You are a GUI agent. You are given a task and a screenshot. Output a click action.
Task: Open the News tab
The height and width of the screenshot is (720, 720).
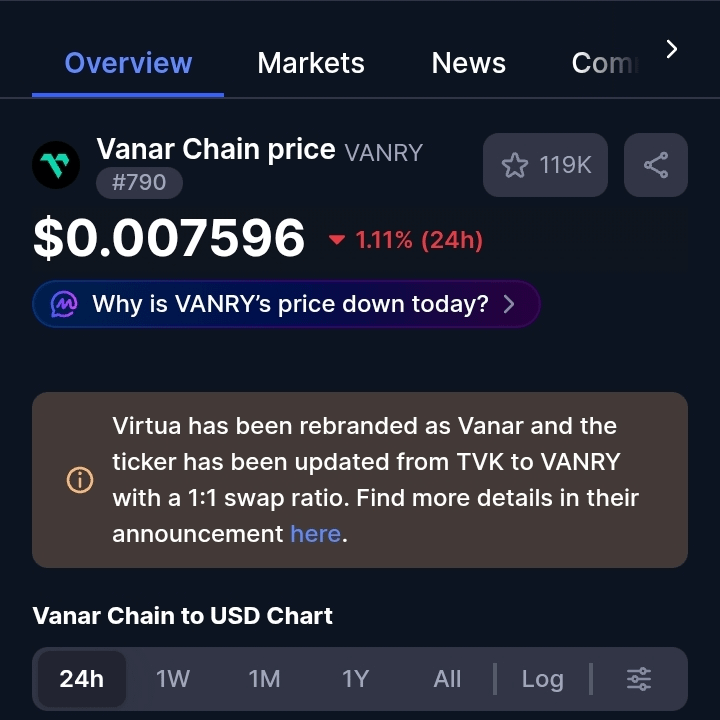tap(468, 63)
